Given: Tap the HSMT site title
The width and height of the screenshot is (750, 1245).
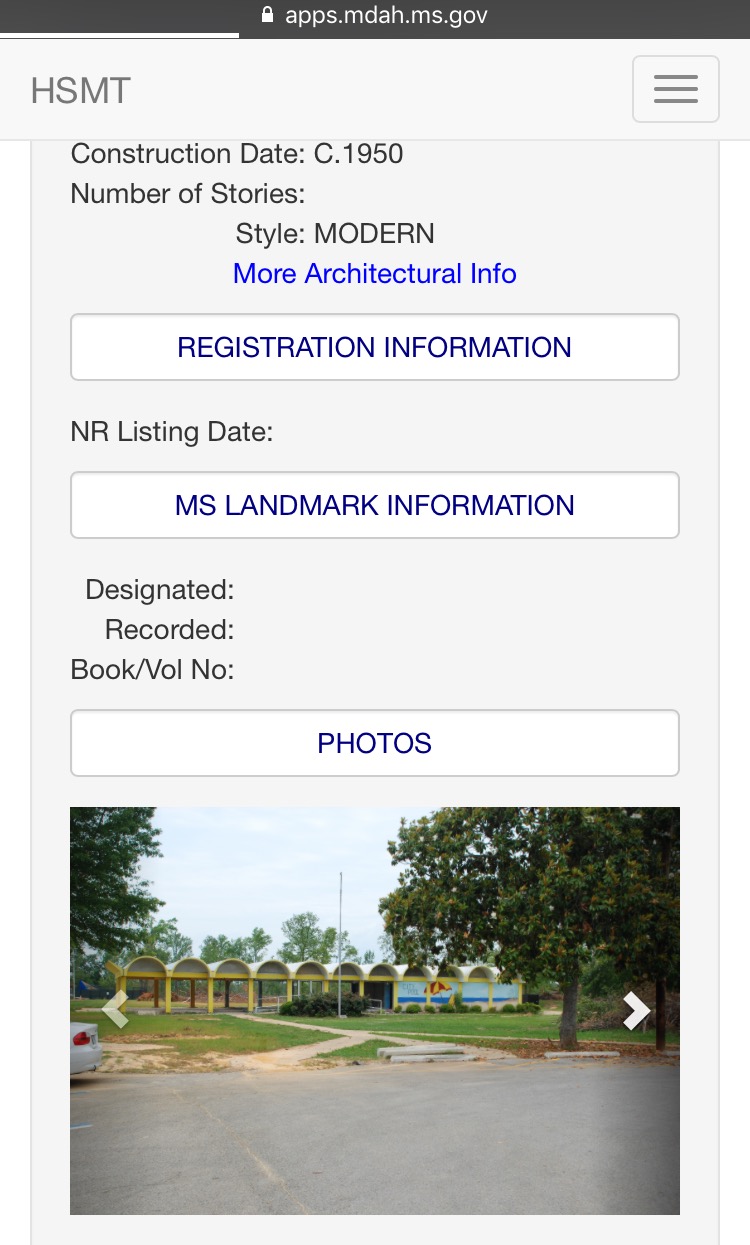Looking at the screenshot, I should [80, 91].
